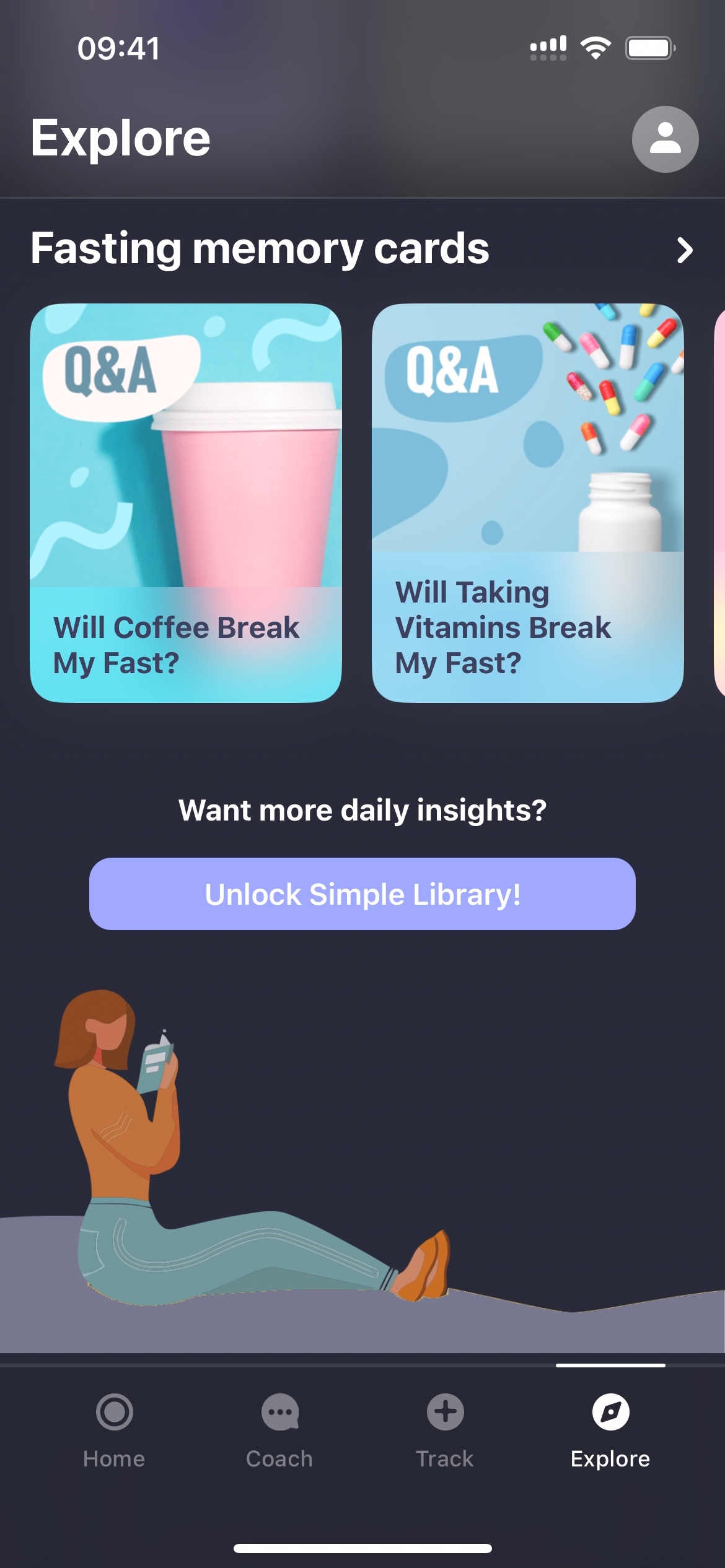The height and width of the screenshot is (1568, 725).
Task: Open the Will Taking Vitamins Break My Fast card
Action: click(x=527, y=502)
